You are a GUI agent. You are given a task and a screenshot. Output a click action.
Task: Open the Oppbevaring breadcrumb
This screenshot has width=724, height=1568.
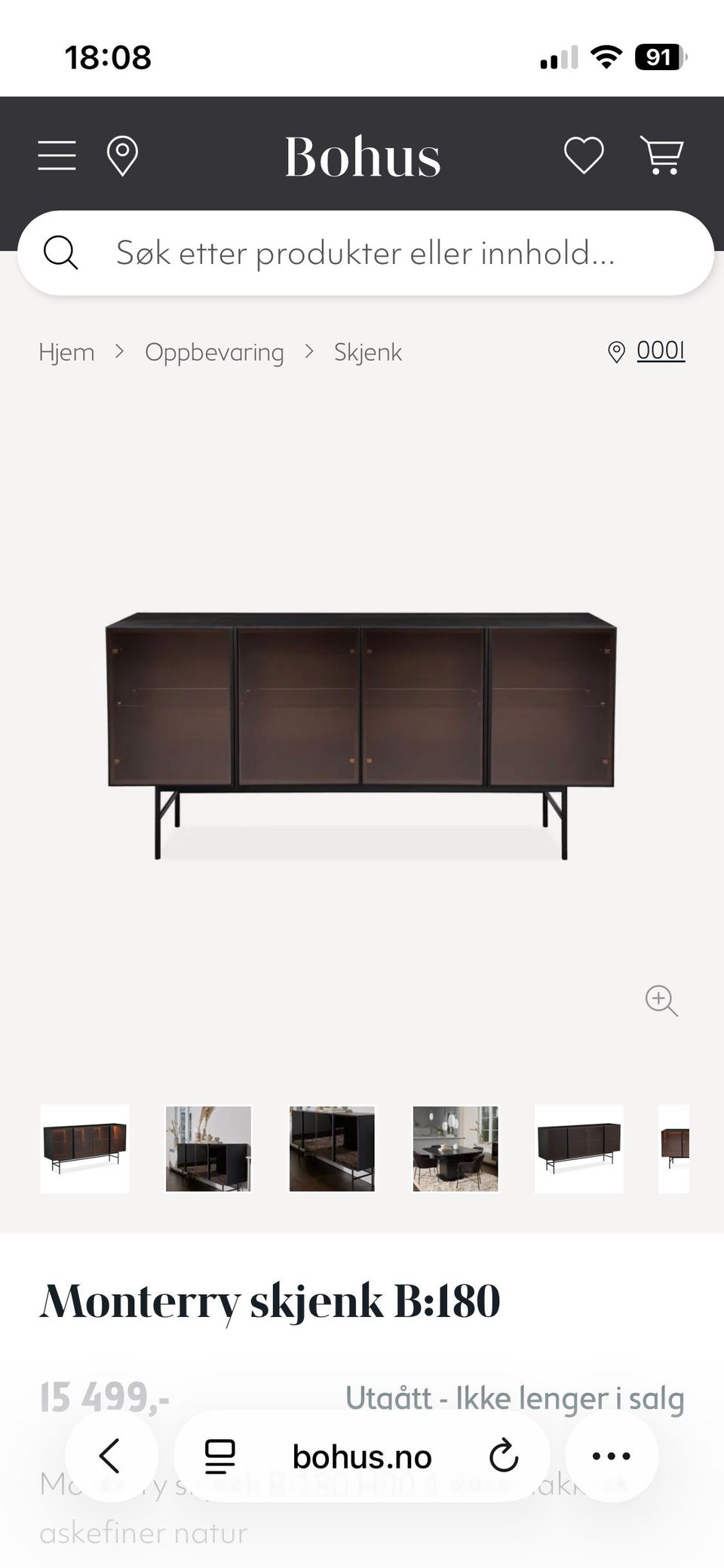[214, 352]
